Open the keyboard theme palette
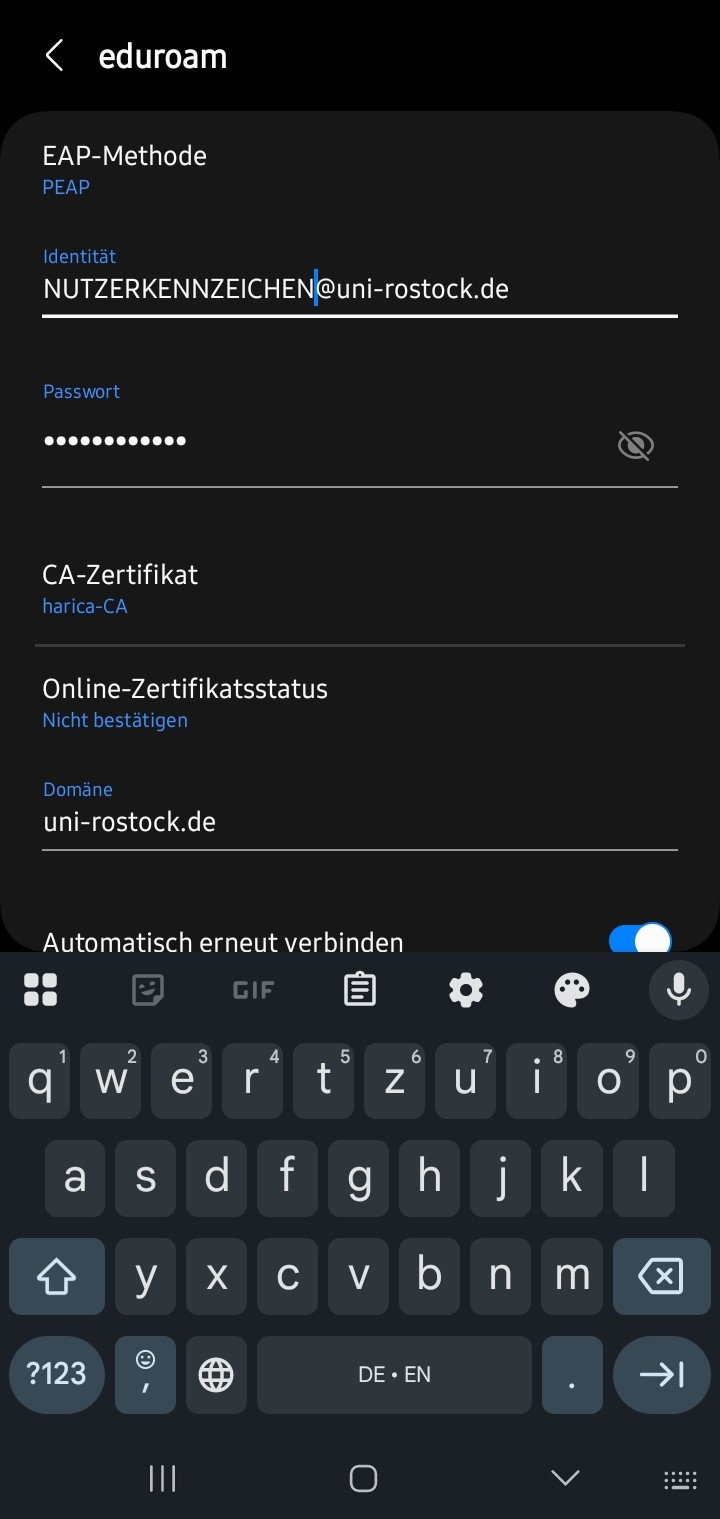The height and width of the screenshot is (1519, 720). (572, 990)
